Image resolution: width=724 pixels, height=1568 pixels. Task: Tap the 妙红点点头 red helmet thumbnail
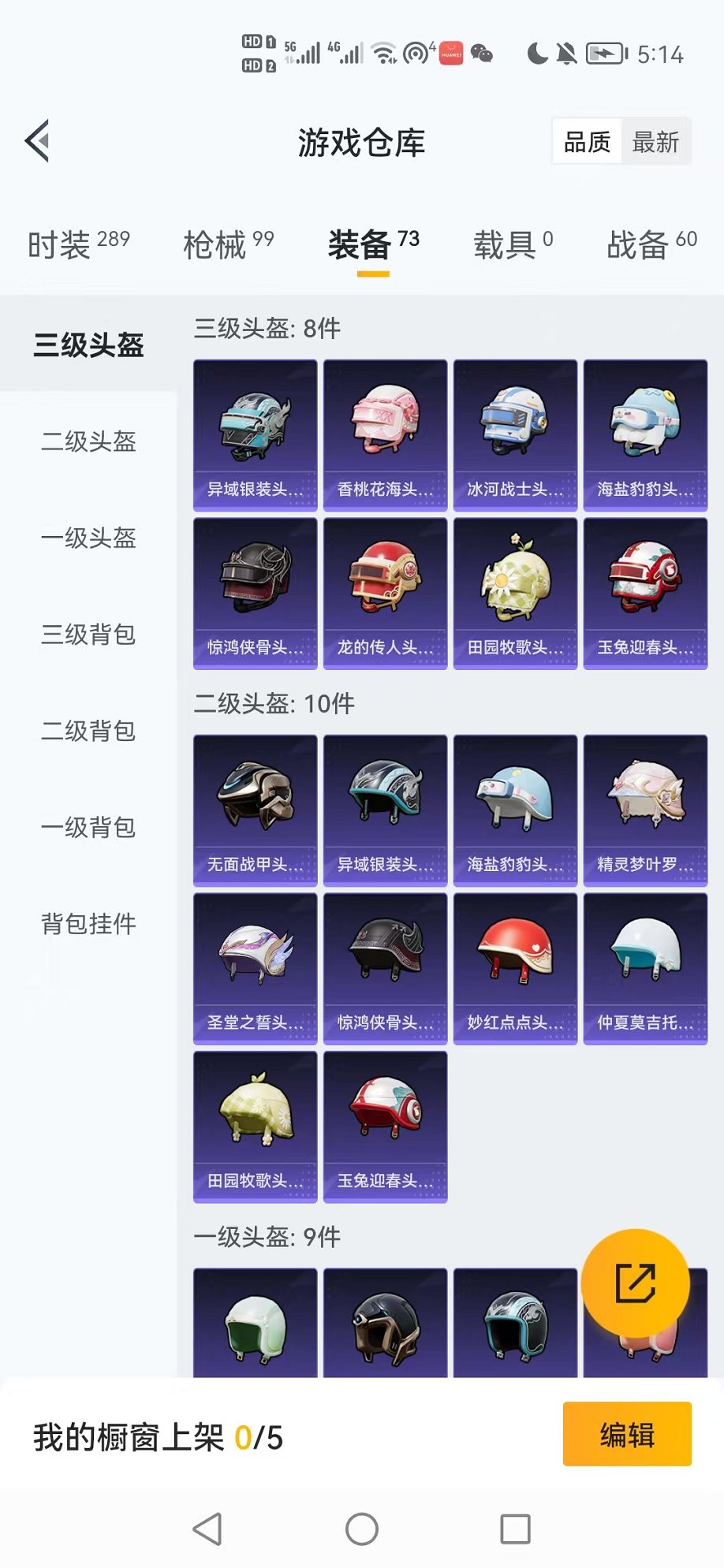(515, 954)
